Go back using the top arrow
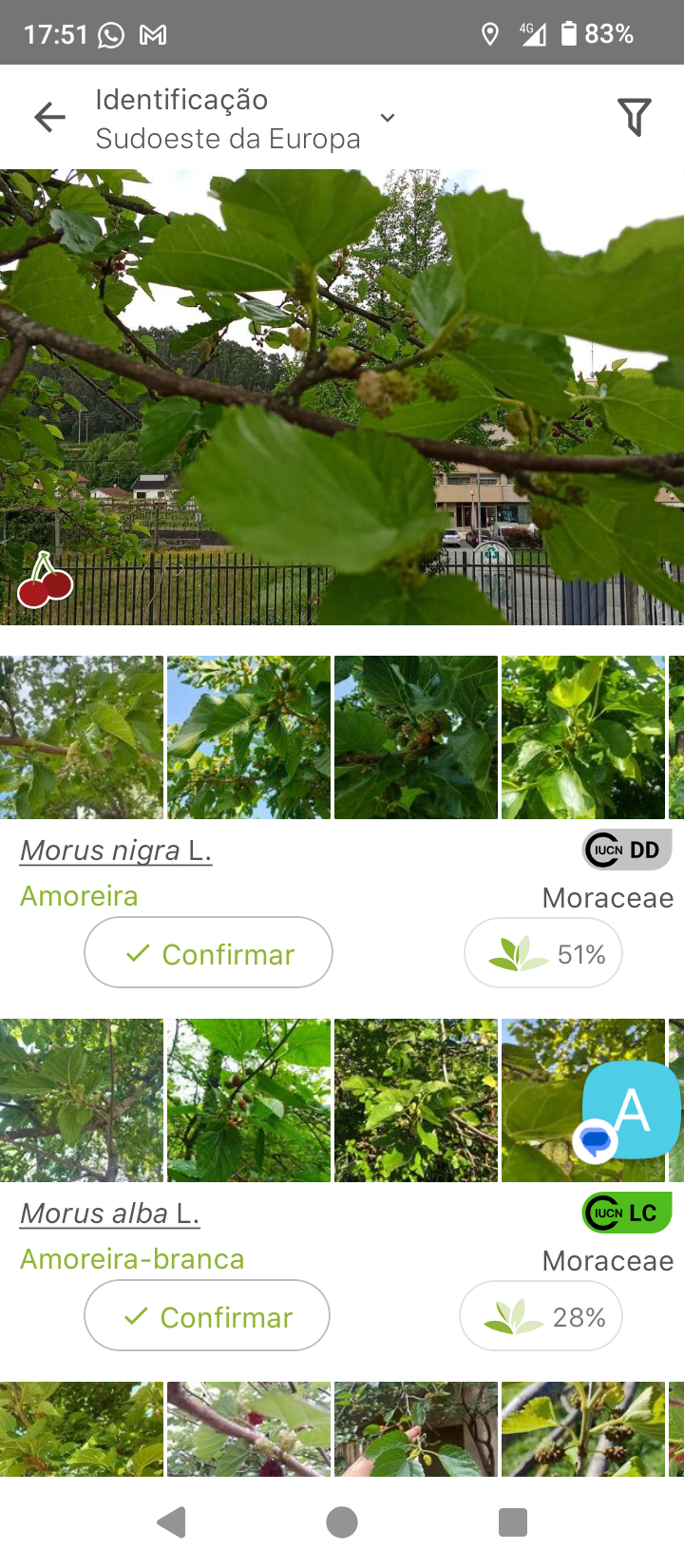Viewport: 684px width, 1568px height. (x=49, y=117)
